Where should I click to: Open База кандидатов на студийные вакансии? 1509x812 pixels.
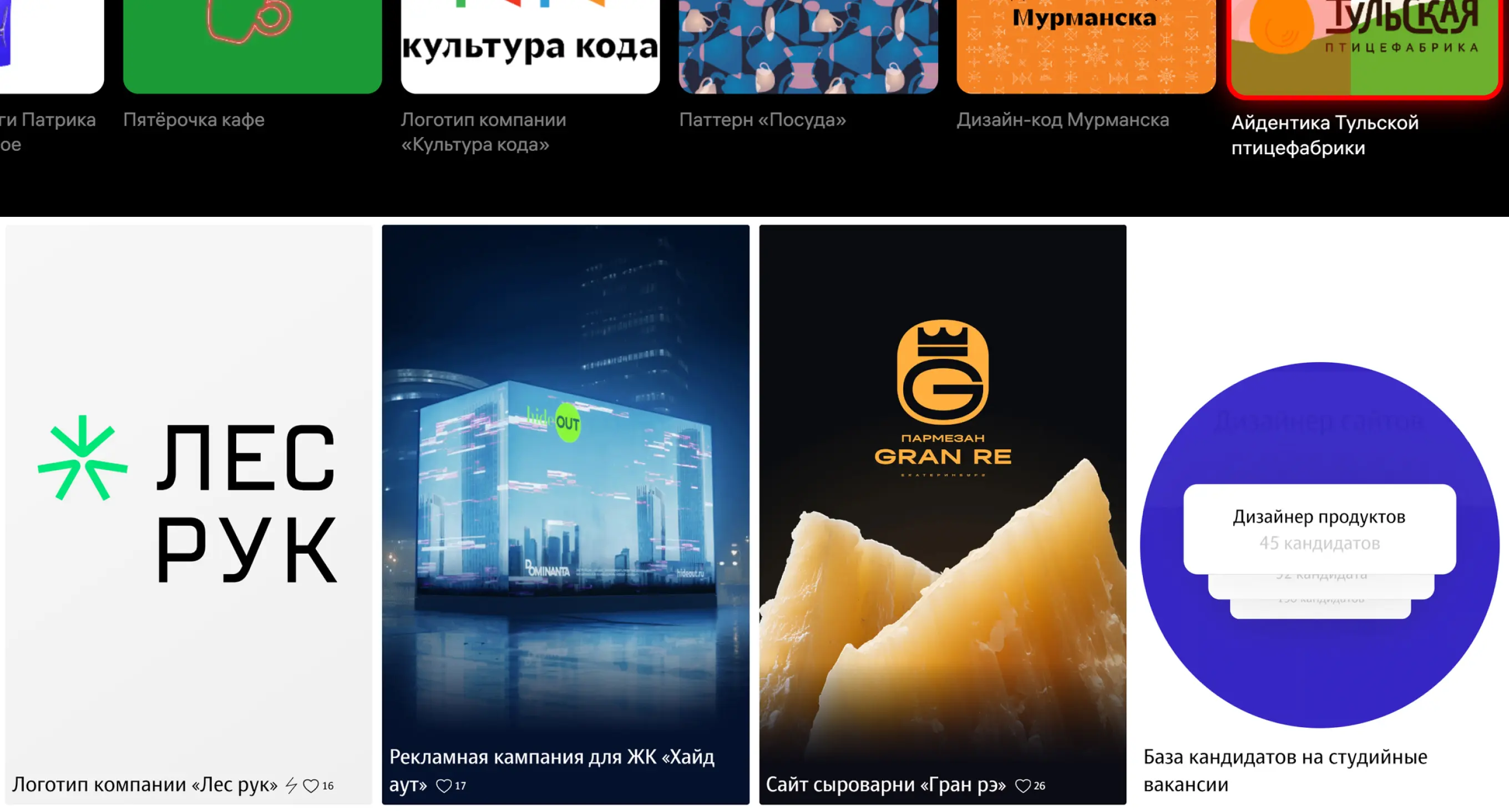pos(1319,545)
